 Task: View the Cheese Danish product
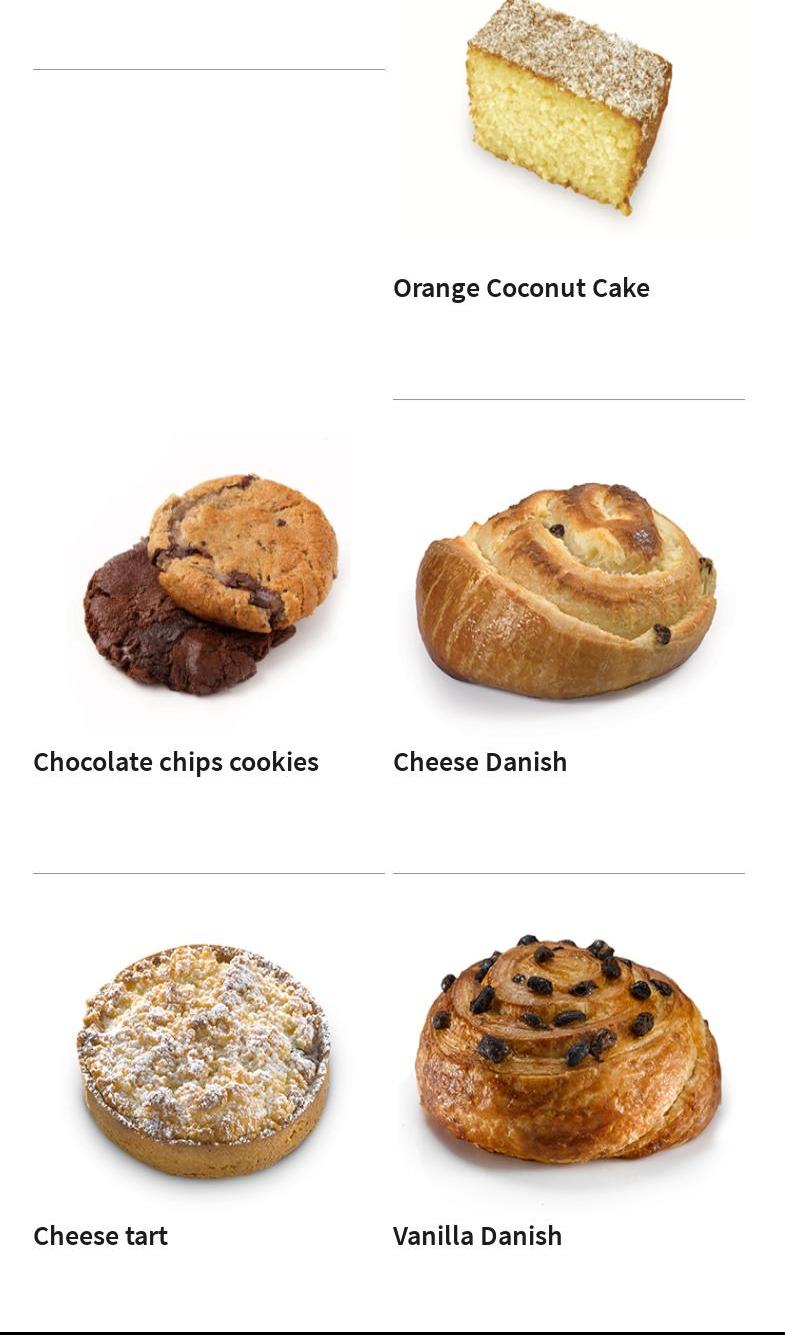click(480, 762)
